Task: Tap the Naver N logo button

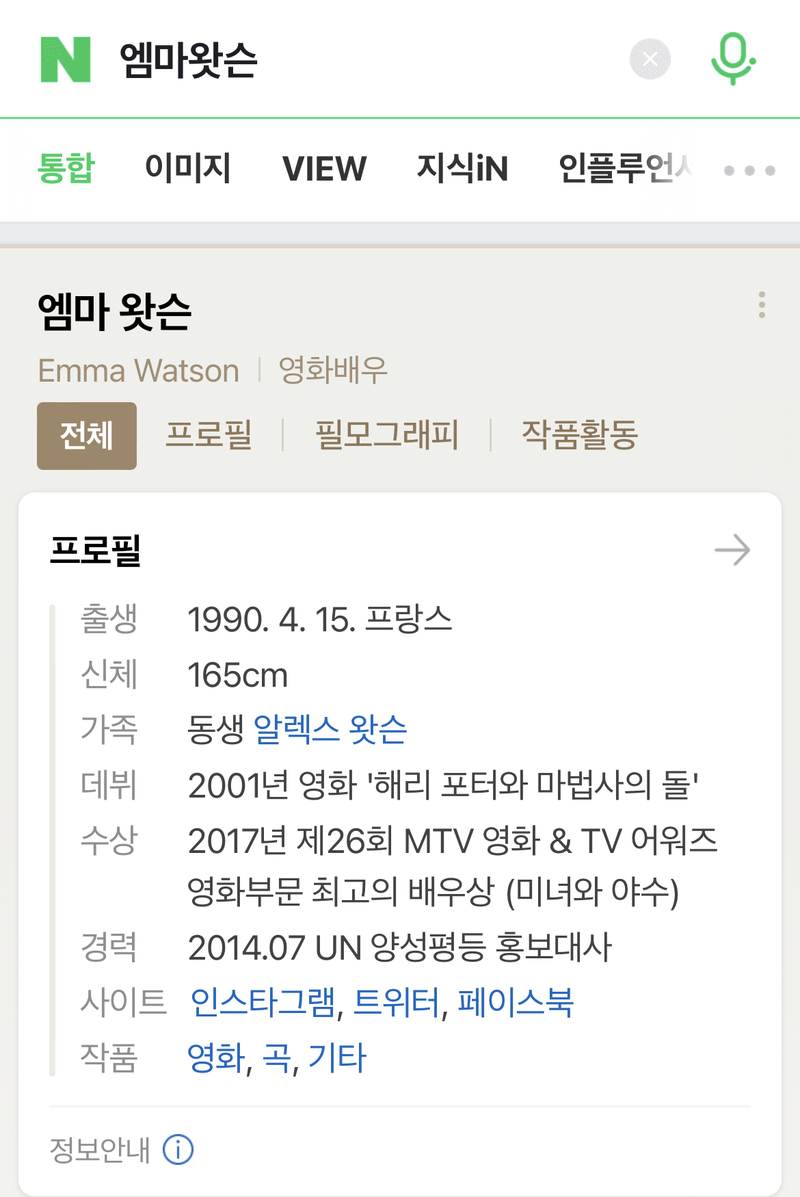Action: pos(65,59)
